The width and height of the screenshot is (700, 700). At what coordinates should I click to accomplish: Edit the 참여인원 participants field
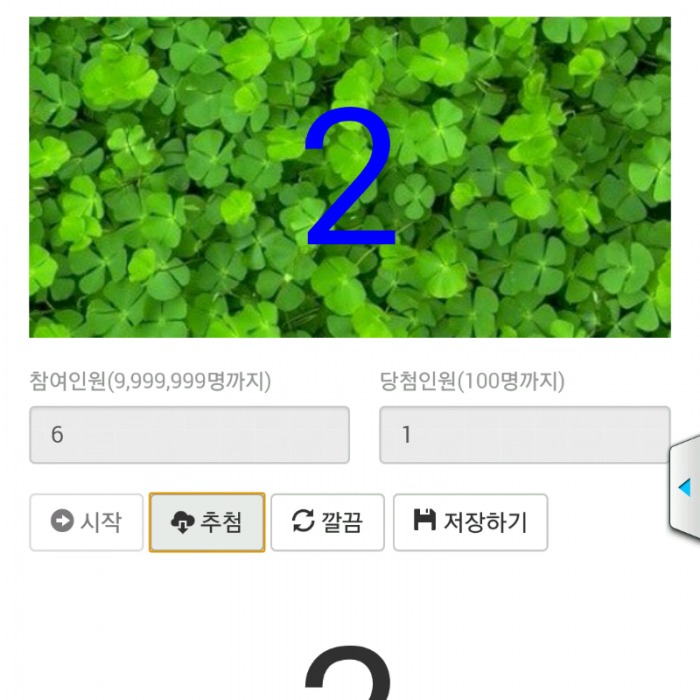[189, 435]
